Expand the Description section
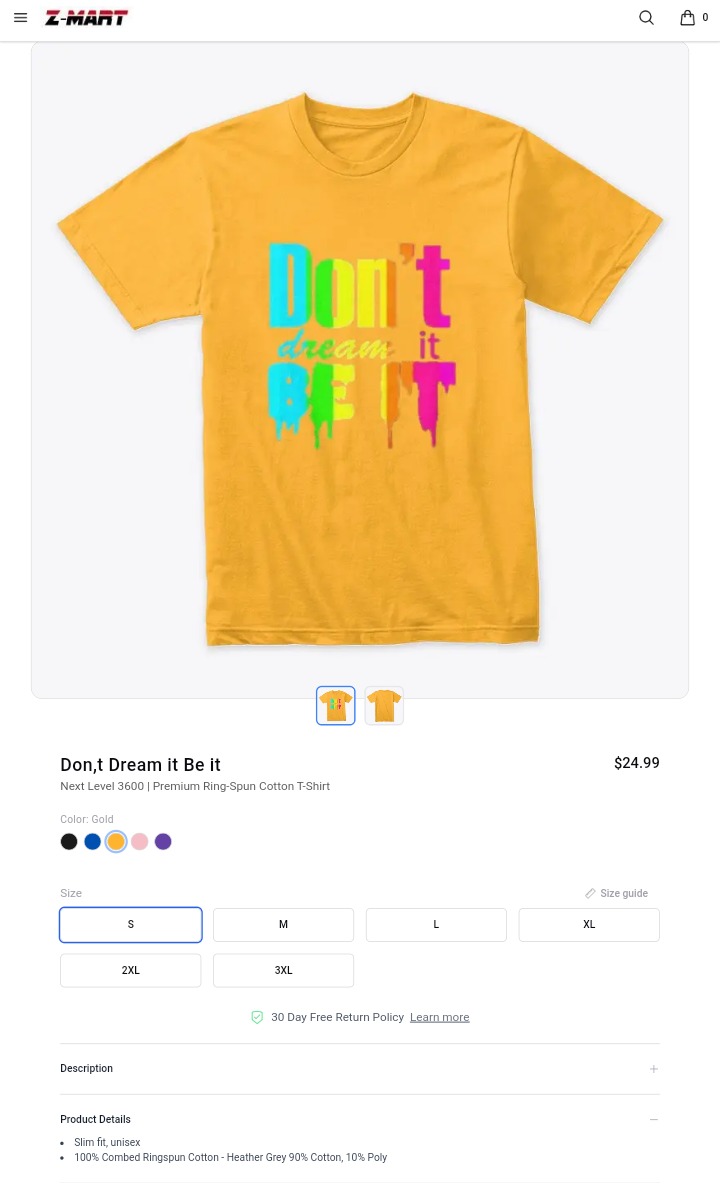 coord(360,1069)
